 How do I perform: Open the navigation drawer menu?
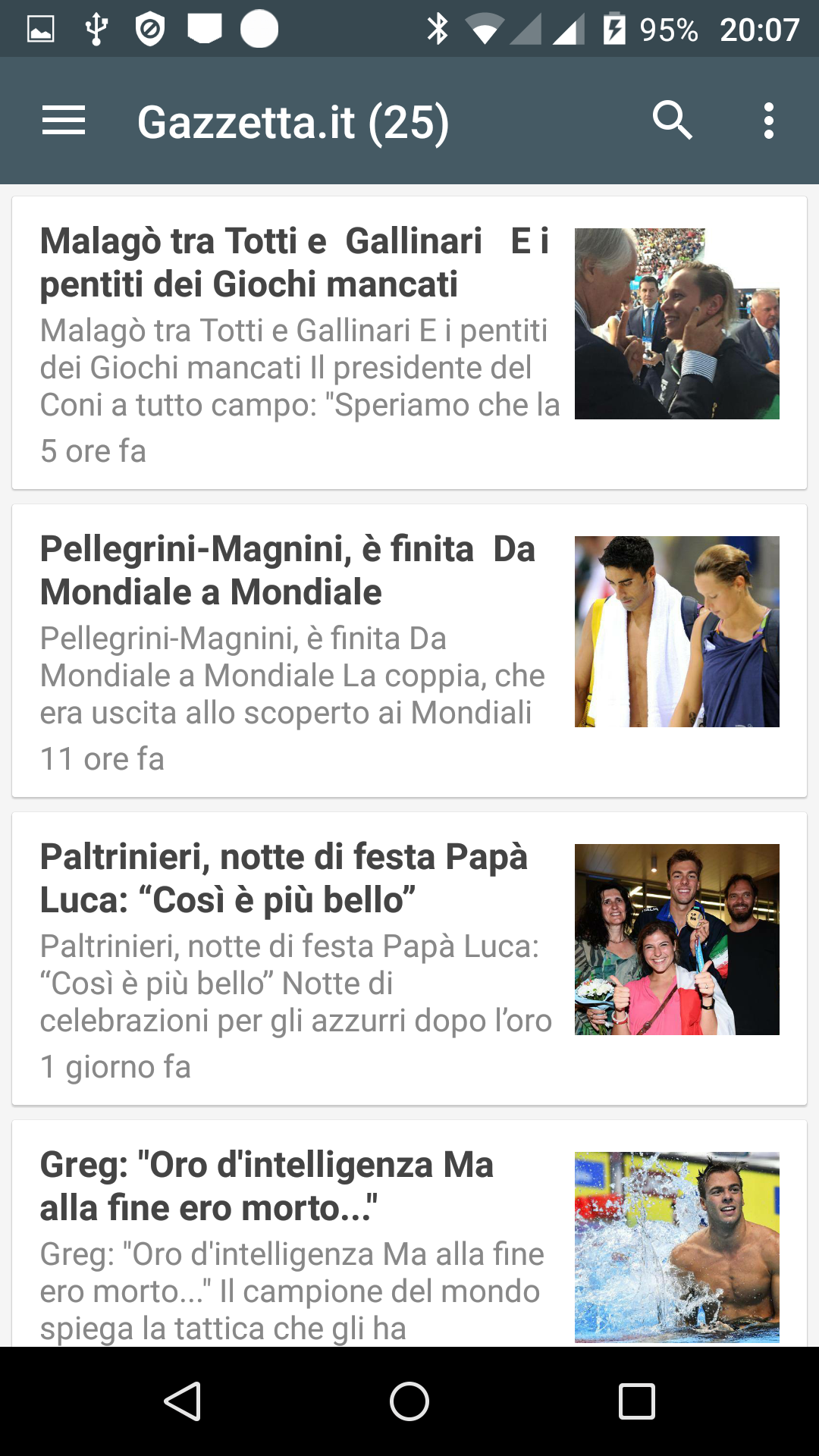click(x=64, y=121)
